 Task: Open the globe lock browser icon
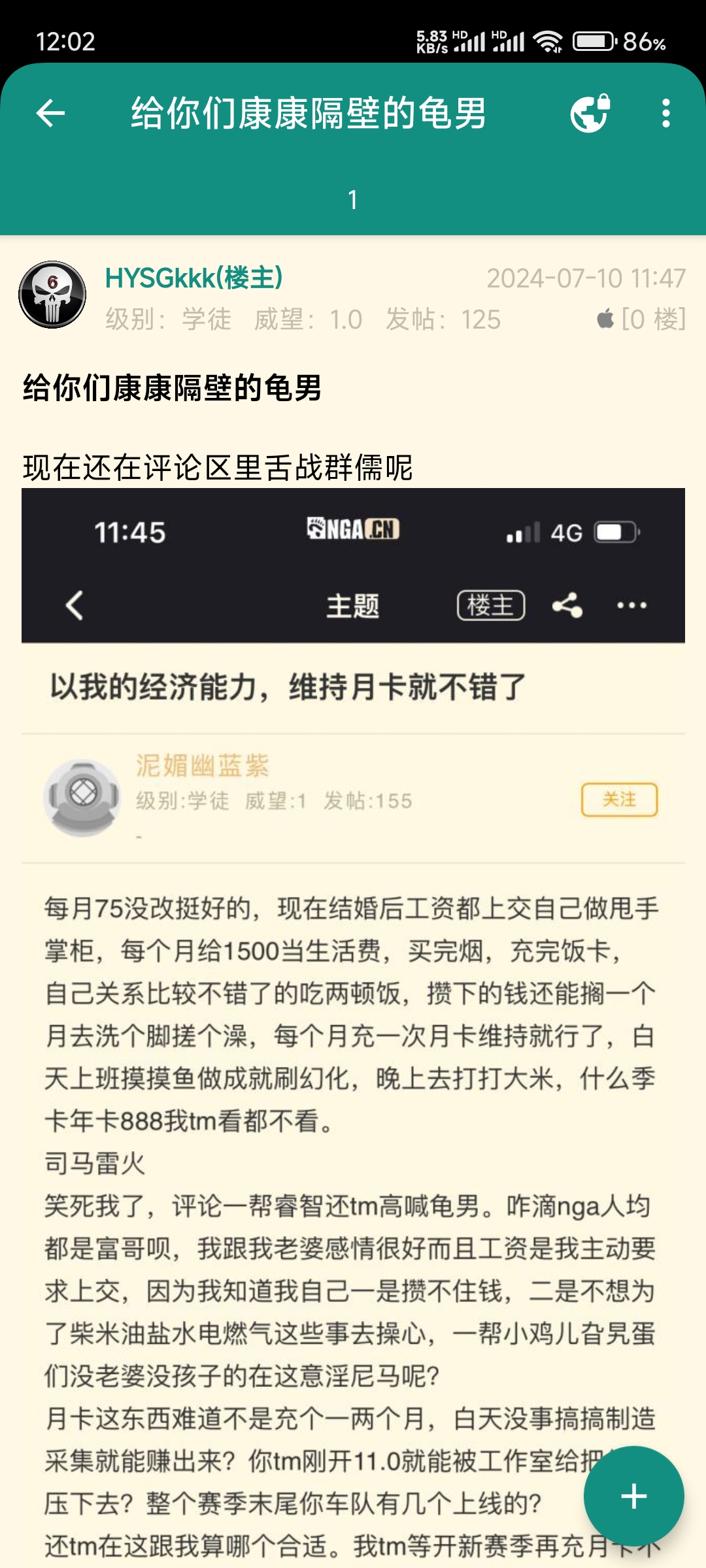590,114
